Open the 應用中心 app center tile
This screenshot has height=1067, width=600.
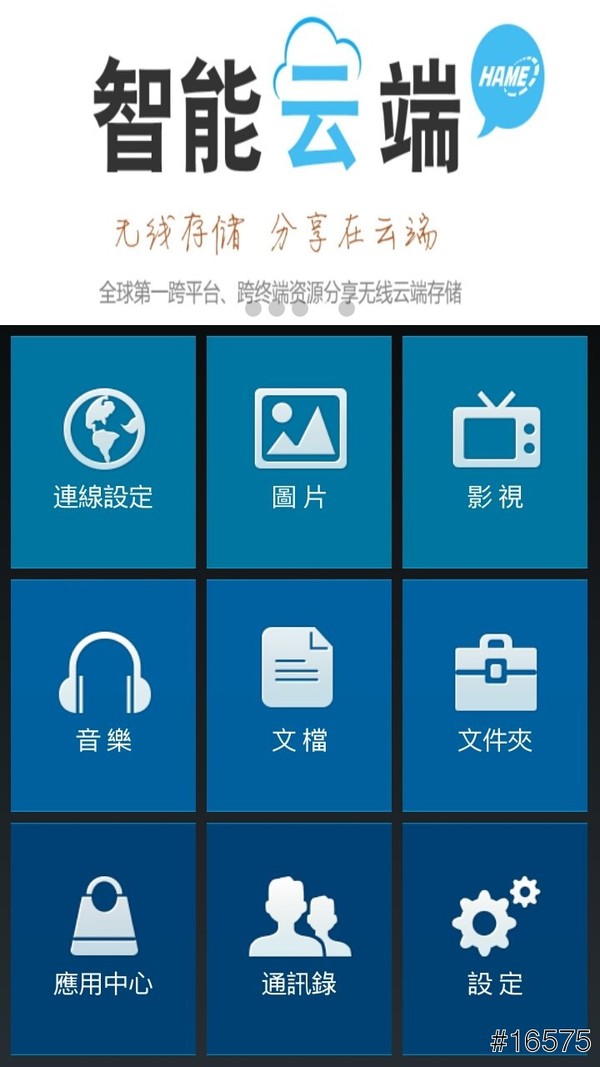coord(103,937)
